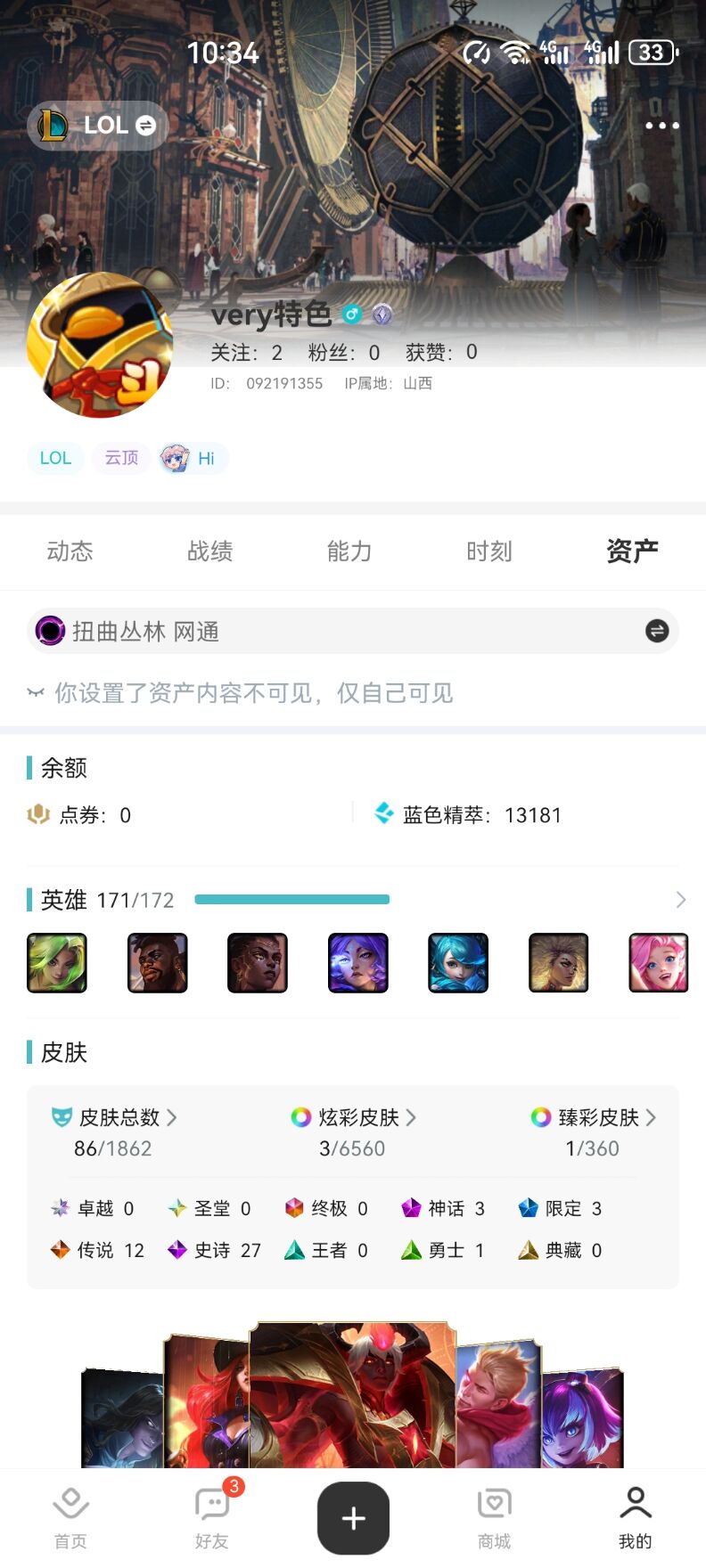Open the 能力 tab
Viewport: 706px width, 1568px height.
tap(349, 551)
